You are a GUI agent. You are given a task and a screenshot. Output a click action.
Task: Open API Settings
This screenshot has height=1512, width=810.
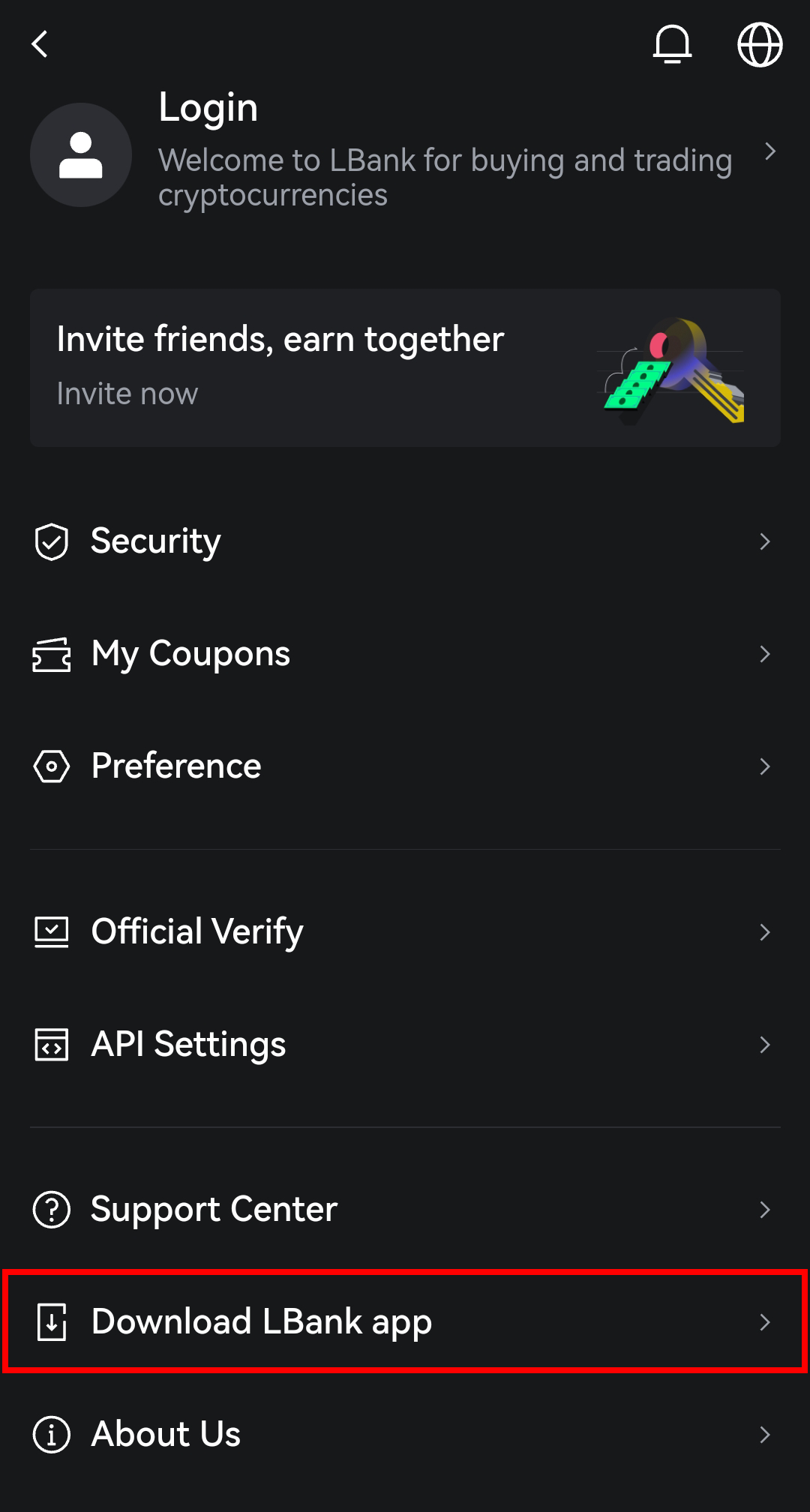click(405, 1045)
